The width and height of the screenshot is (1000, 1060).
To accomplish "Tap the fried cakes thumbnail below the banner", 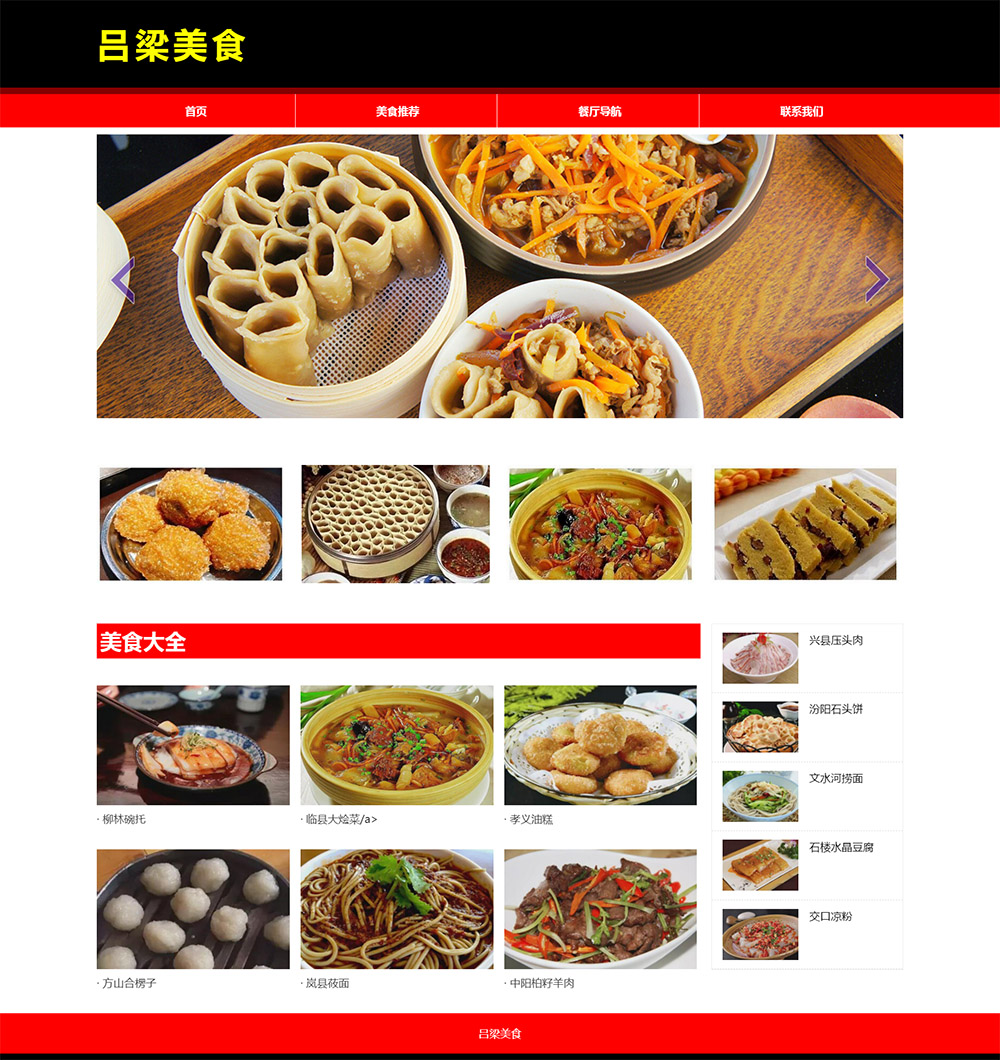I will coord(191,524).
